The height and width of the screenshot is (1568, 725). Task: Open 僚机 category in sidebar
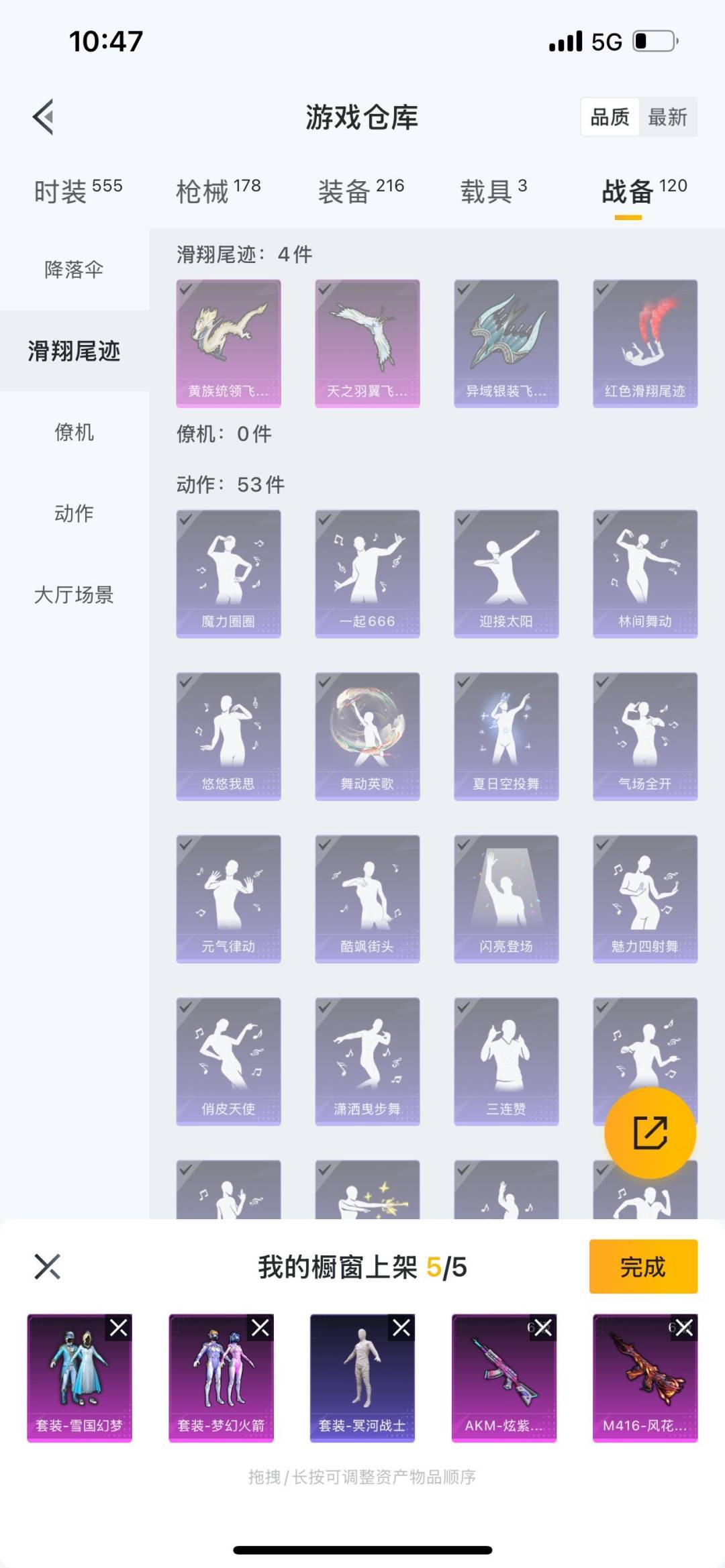[74, 432]
